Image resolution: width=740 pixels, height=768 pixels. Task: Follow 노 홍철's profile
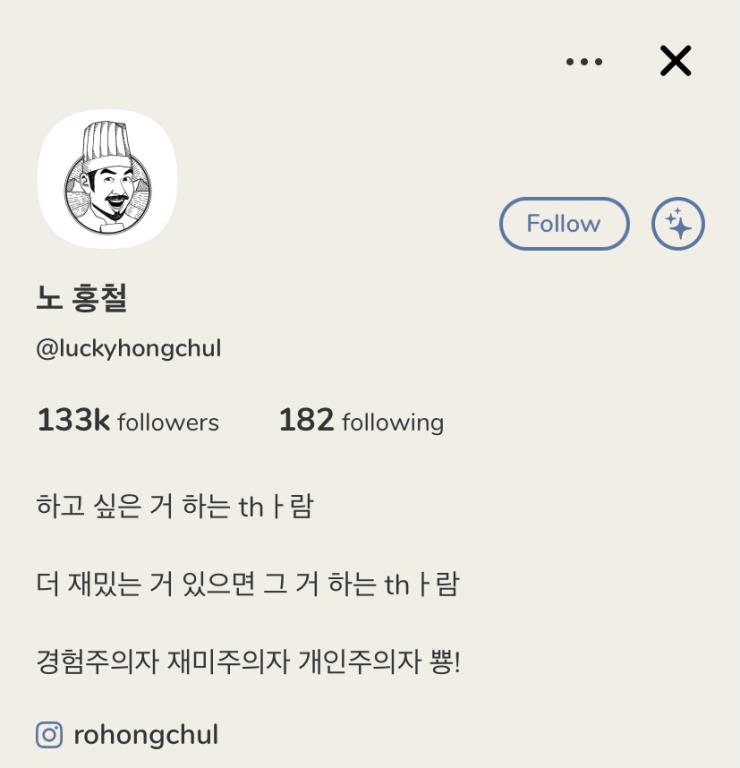click(564, 224)
